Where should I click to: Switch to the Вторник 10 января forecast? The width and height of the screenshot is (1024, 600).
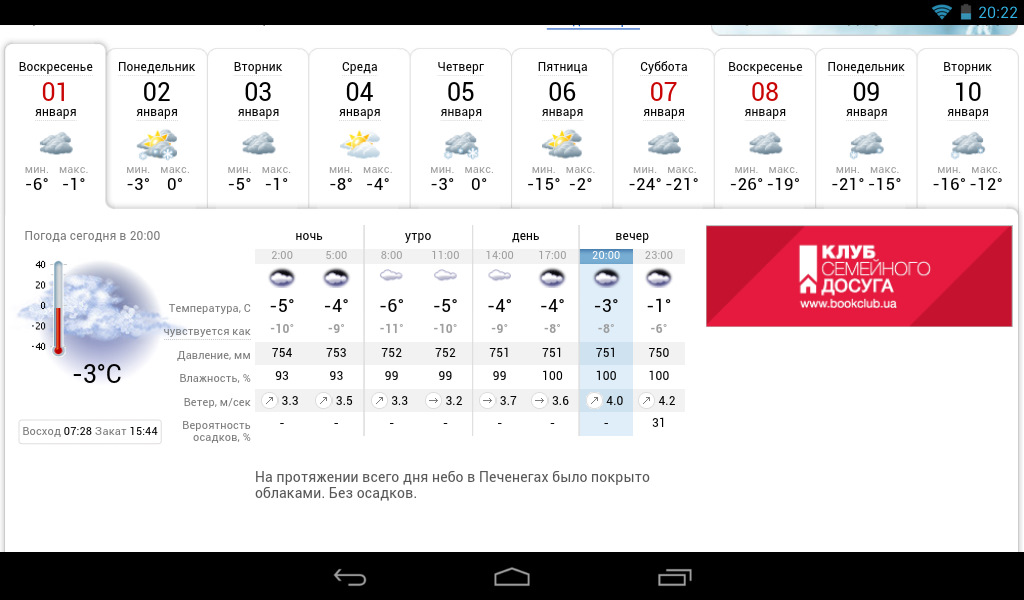pyautogui.click(x=967, y=125)
